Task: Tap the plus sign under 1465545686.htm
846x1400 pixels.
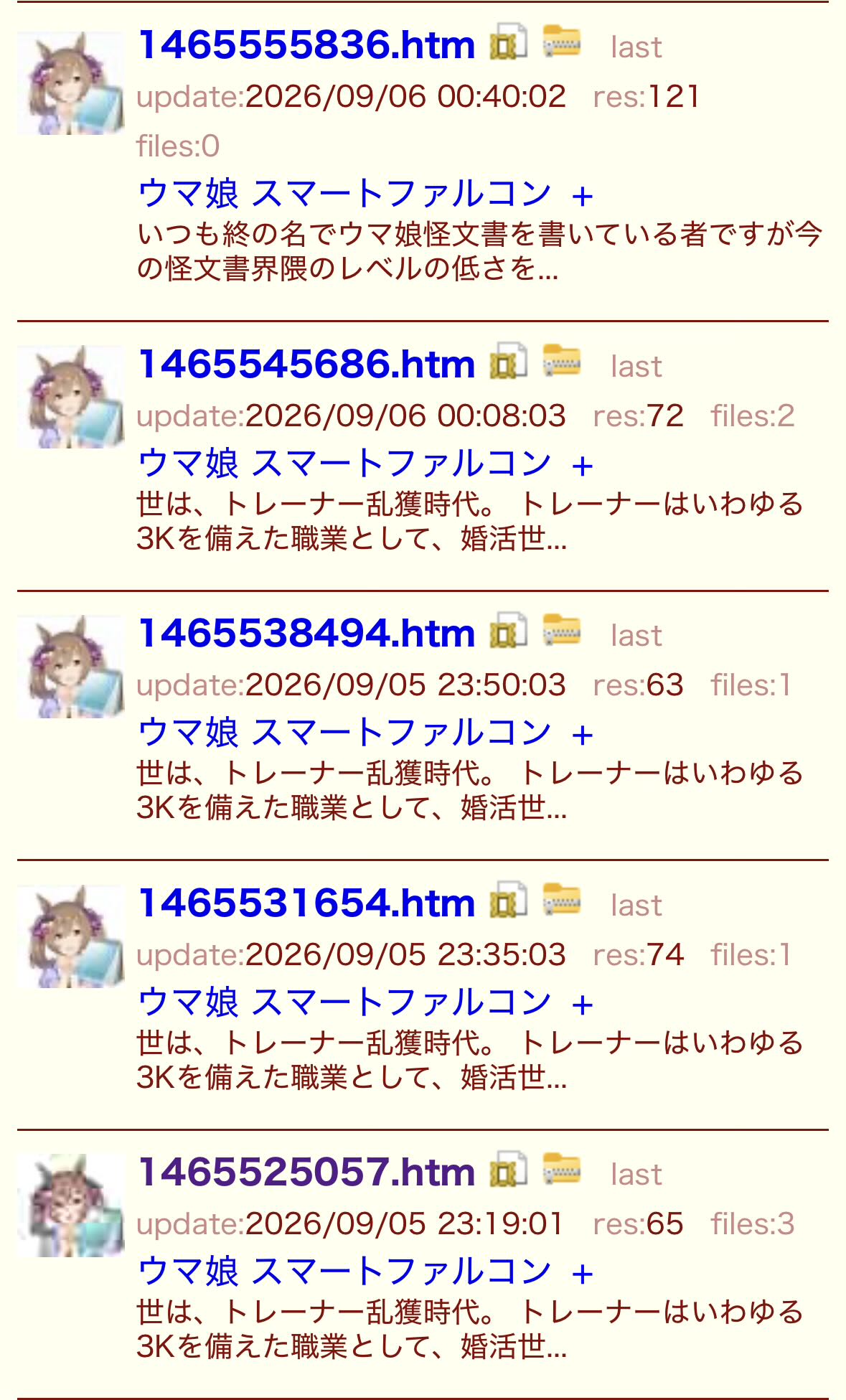Action: point(583,466)
